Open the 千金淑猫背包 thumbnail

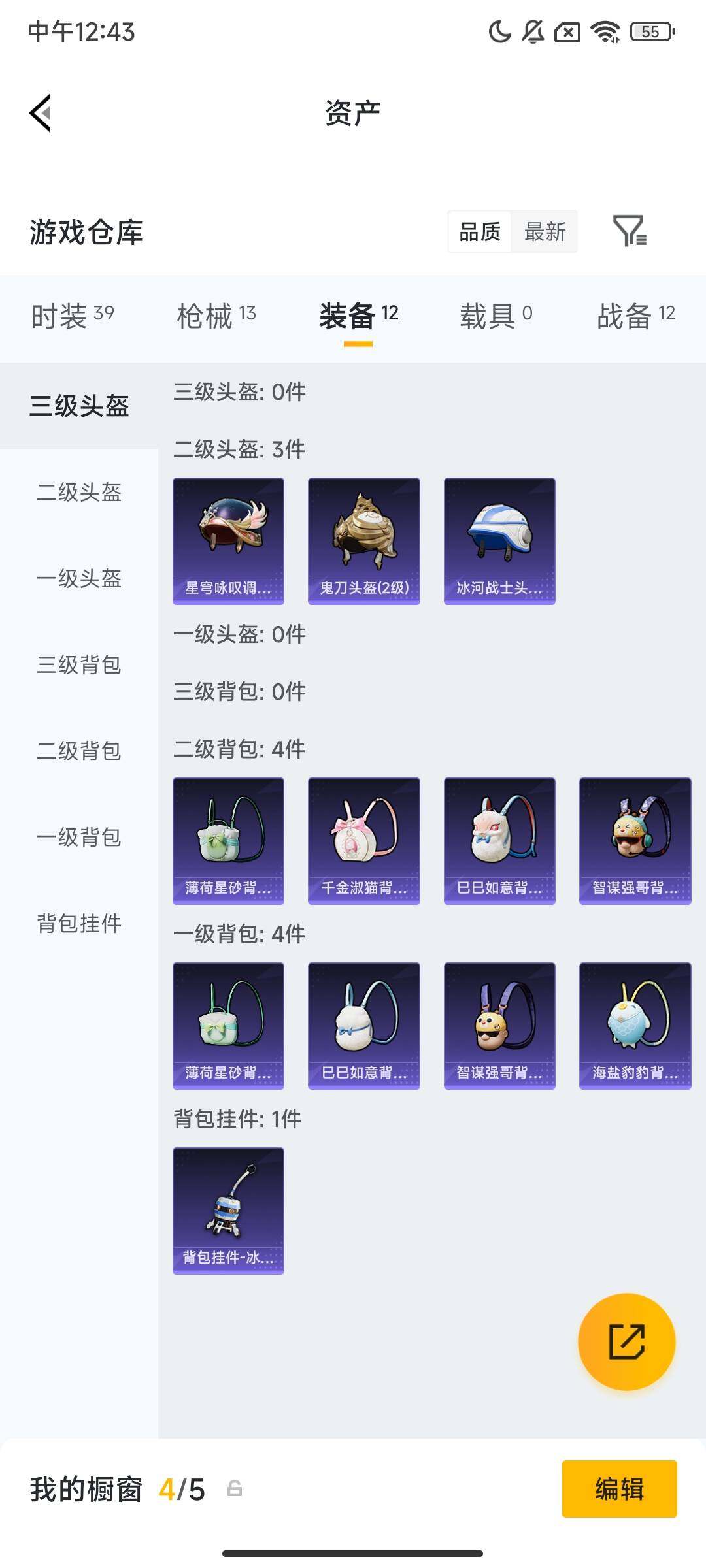tap(364, 841)
